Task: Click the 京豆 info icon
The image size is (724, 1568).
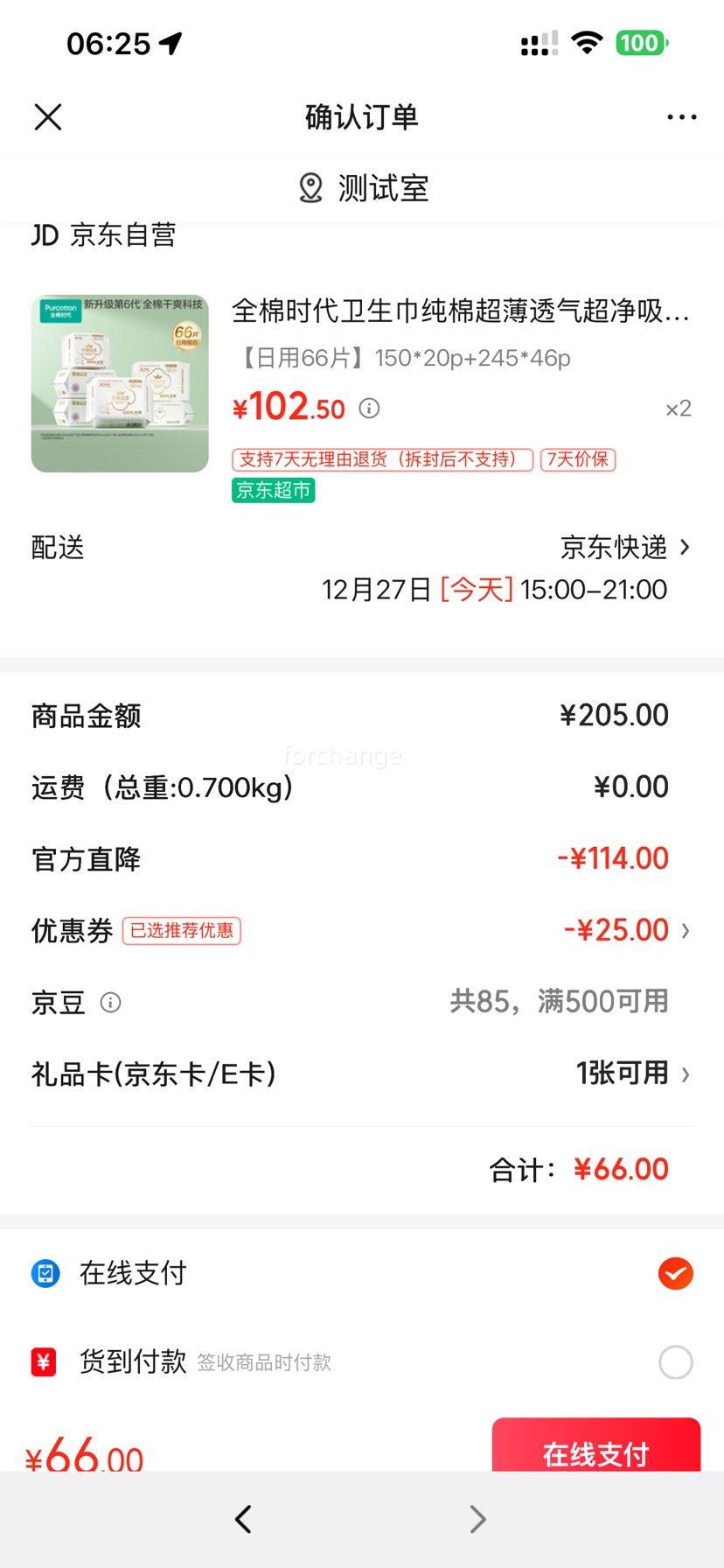Action: point(110,1003)
